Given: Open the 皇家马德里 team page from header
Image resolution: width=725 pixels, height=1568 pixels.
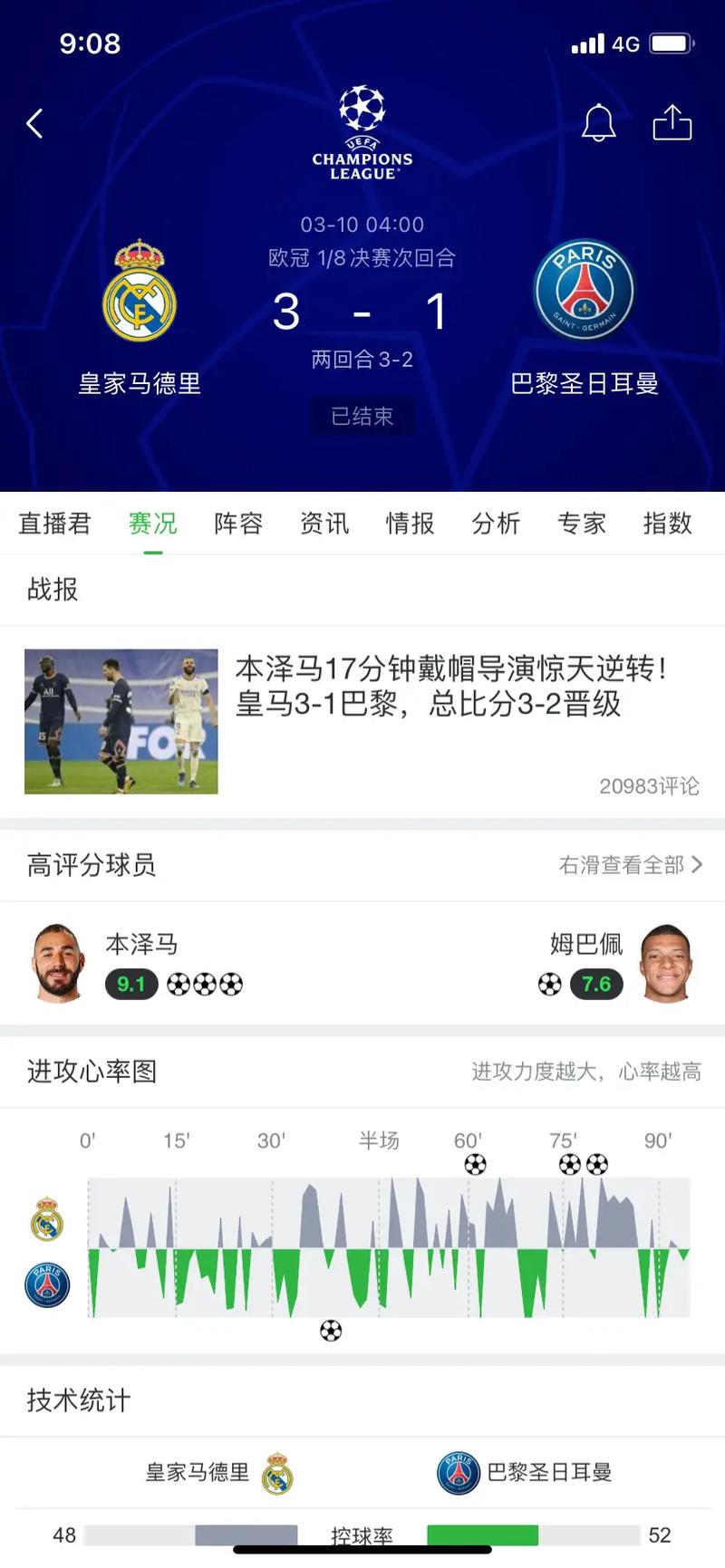Looking at the screenshot, I should (140, 317).
